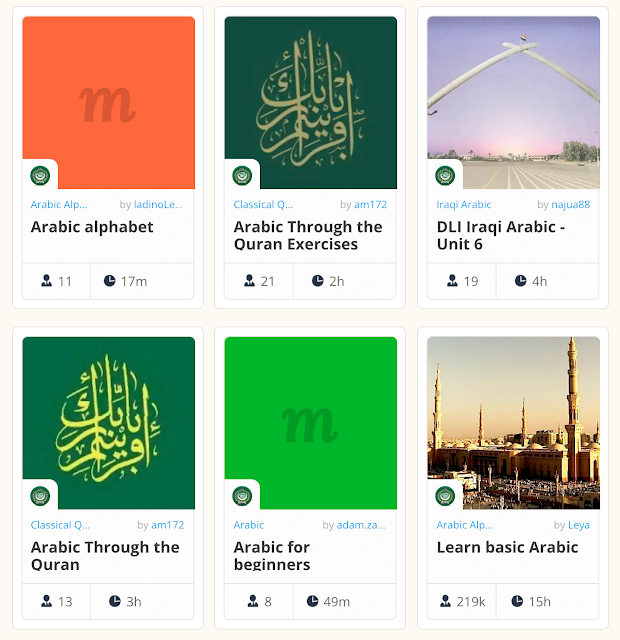Viewport: 620px width, 640px height.
Task: View author Leya's profile
Action: pyautogui.click(x=578, y=525)
